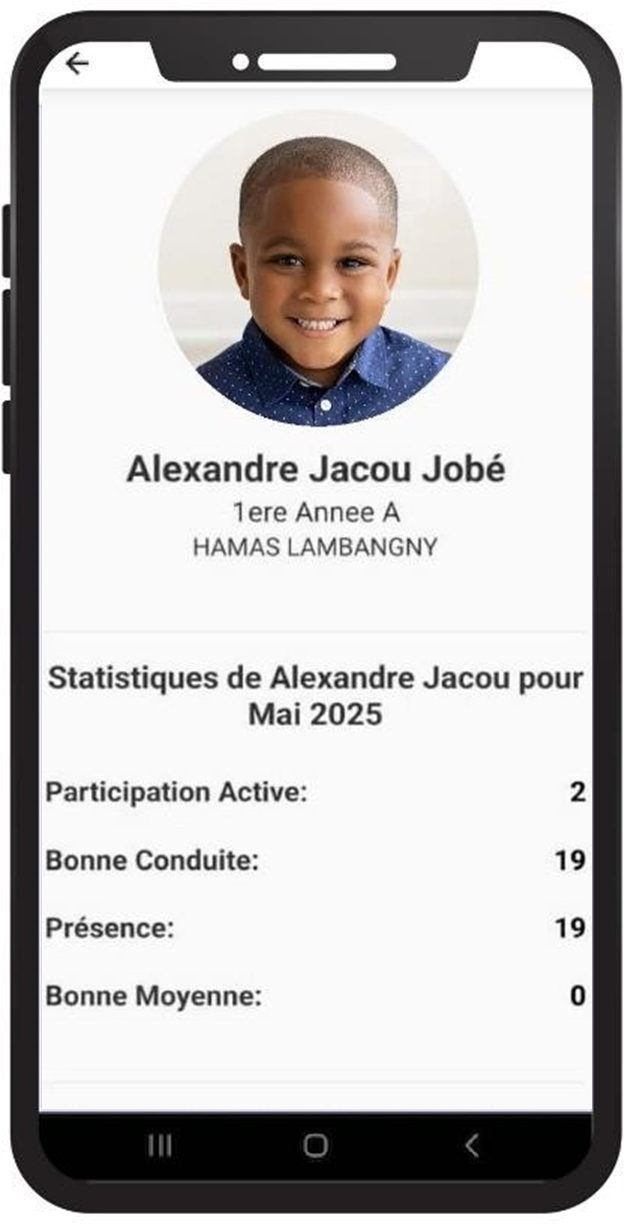Open the system recent apps button
The width and height of the screenshot is (624, 1224).
(159, 1146)
